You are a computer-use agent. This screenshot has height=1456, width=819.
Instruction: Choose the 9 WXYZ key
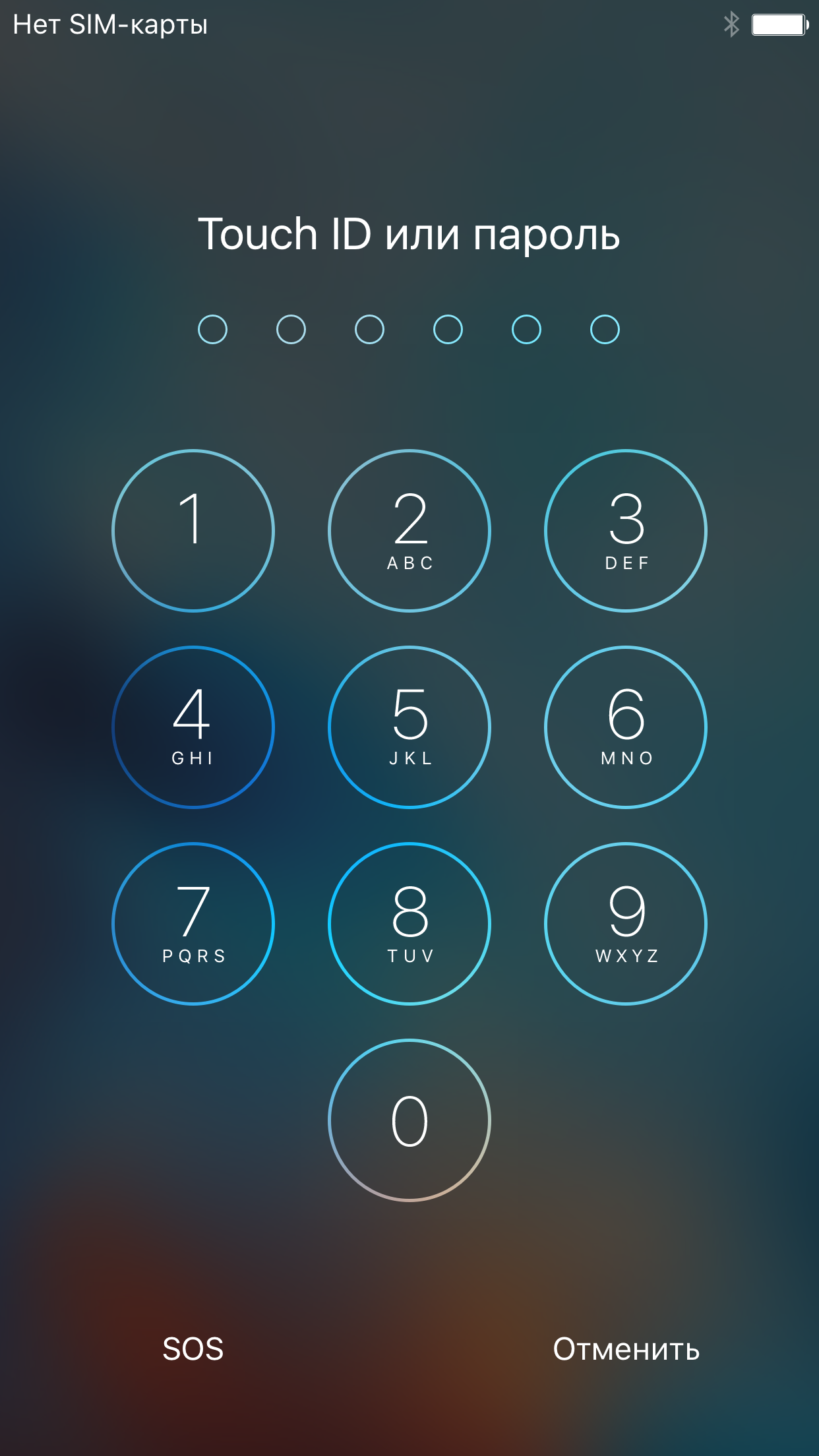pos(626,924)
